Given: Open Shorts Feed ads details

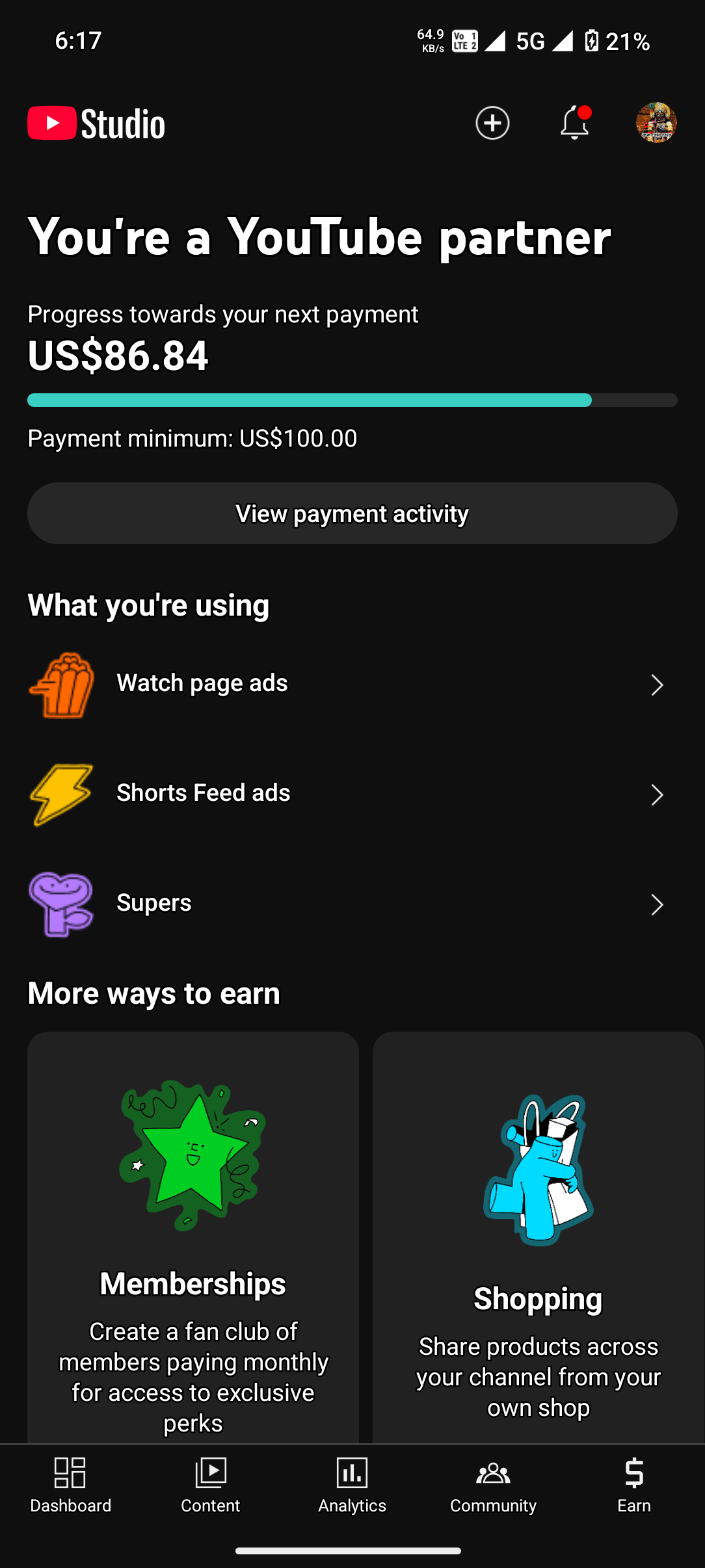Looking at the screenshot, I should tap(352, 794).
